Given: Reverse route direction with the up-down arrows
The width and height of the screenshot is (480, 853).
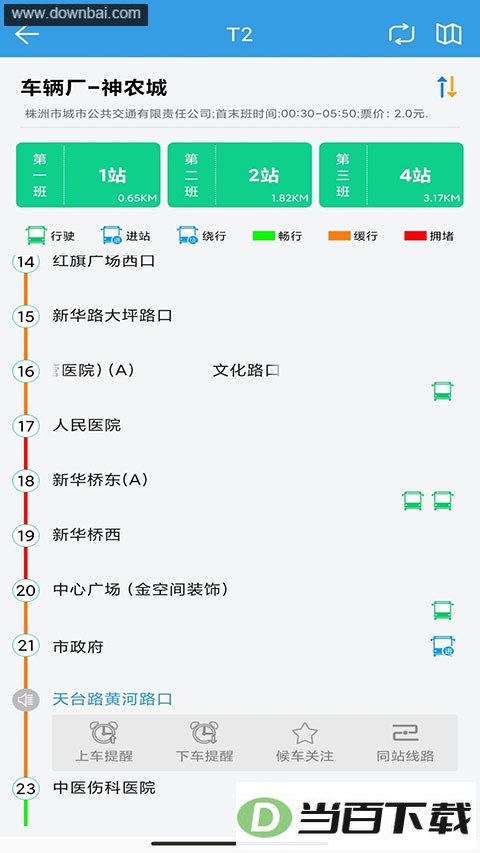Looking at the screenshot, I should pyautogui.click(x=447, y=87).
